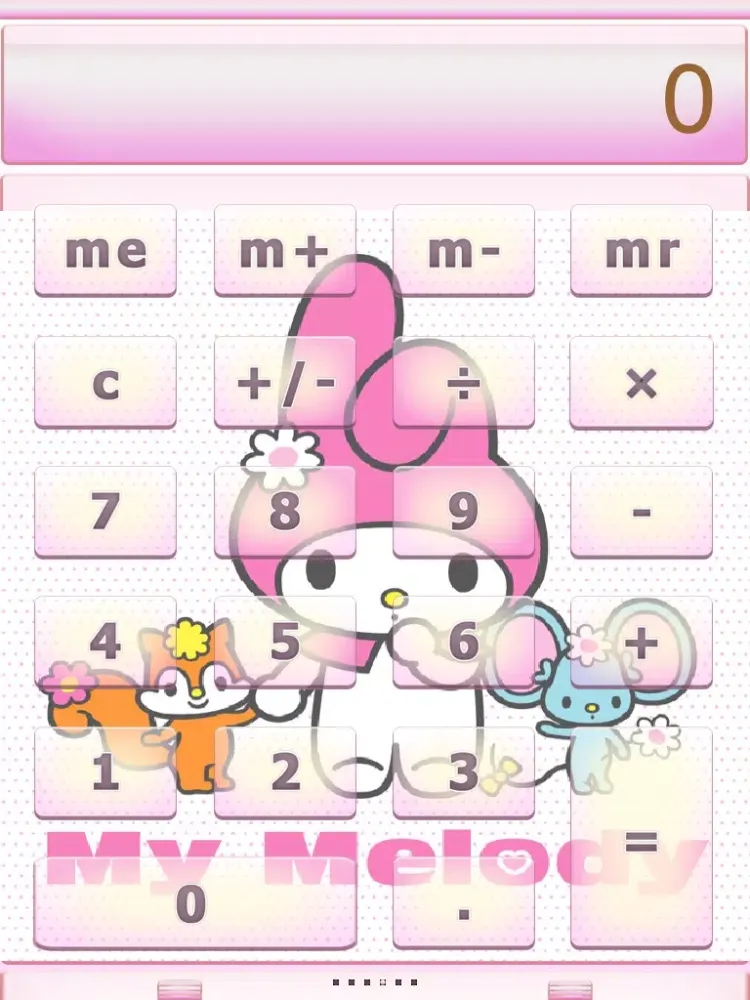Toggle sign with +/- key
750x1000 pixels.
click(285, 381)
